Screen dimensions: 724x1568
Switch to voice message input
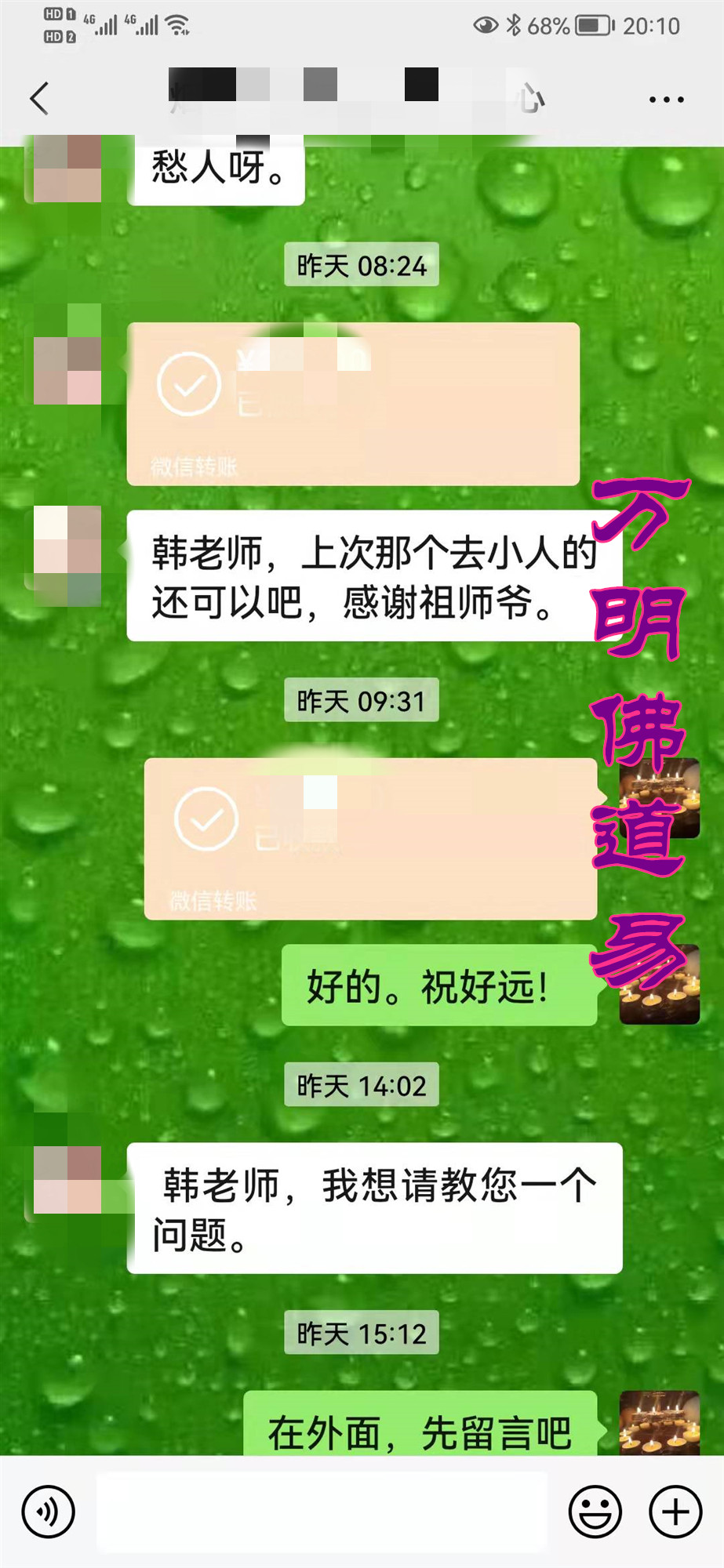coord(49,1512)
